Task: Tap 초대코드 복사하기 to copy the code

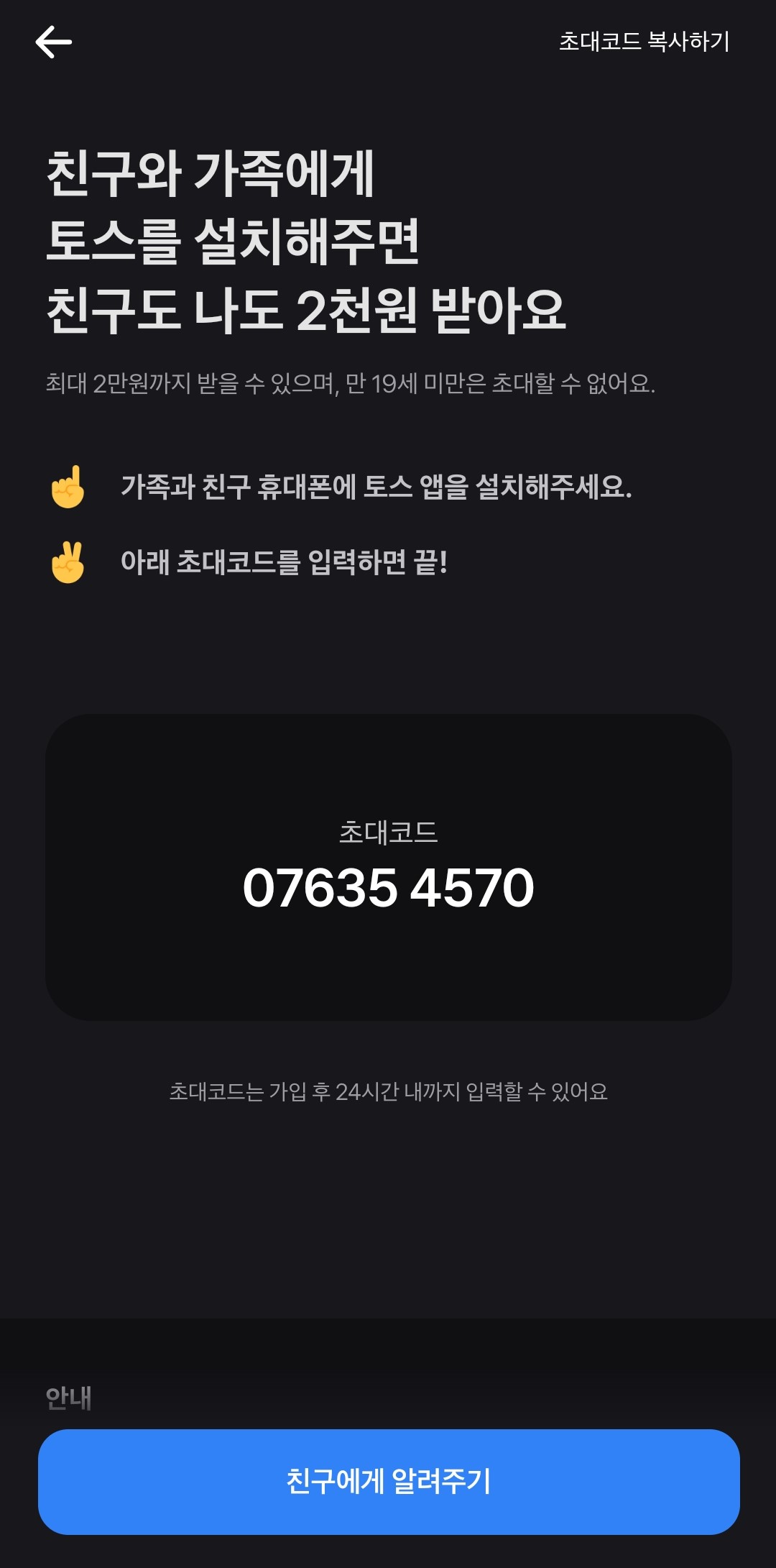Action: (645, 41)
